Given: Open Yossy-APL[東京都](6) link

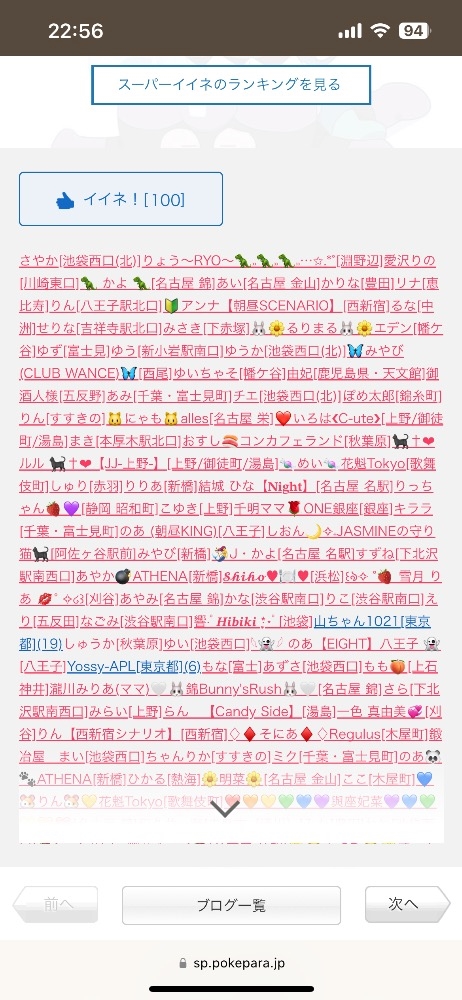Looking at the screenshot, I should point(133,666).
